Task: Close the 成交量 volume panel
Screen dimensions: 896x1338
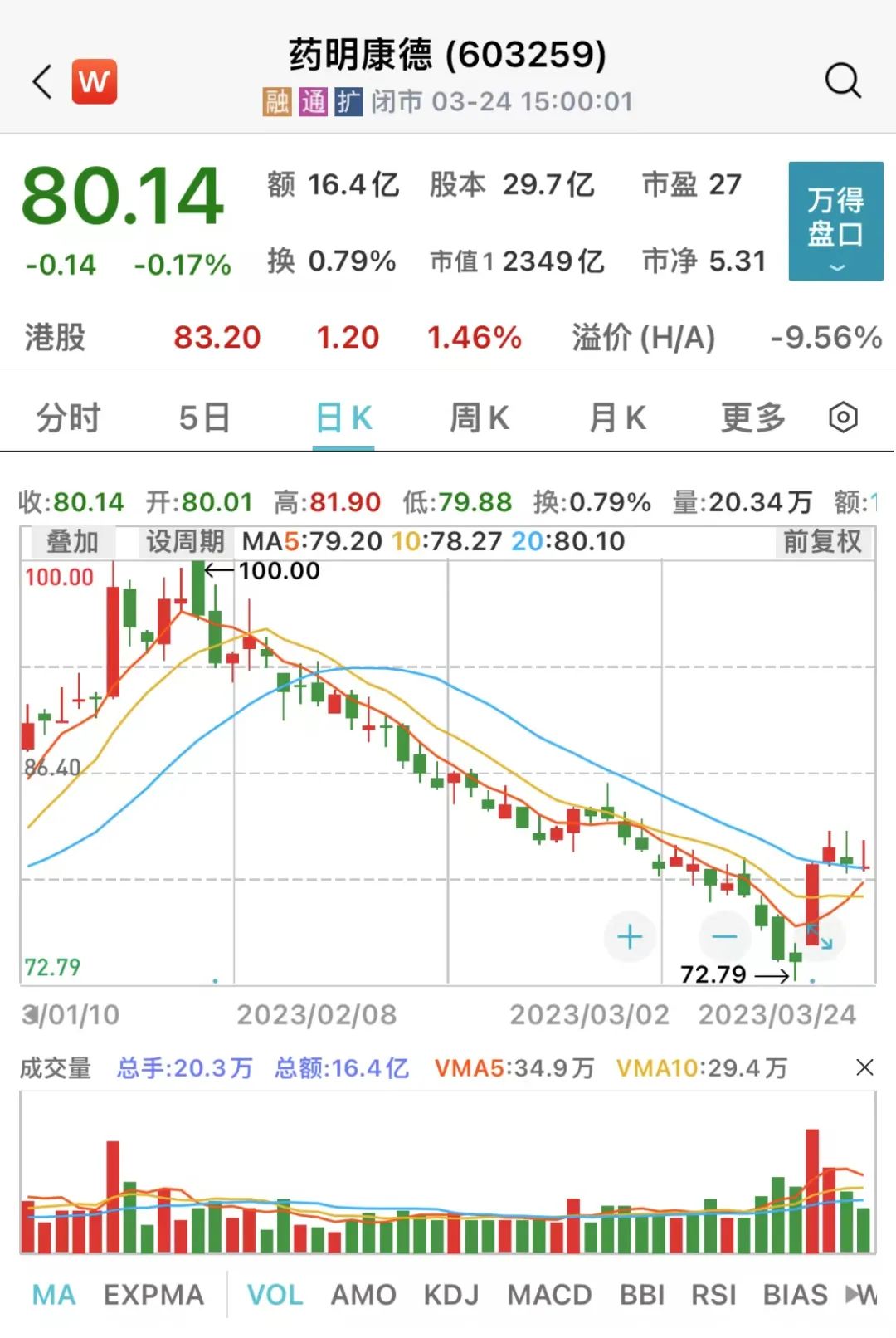Action: [x=864, y=1067]
